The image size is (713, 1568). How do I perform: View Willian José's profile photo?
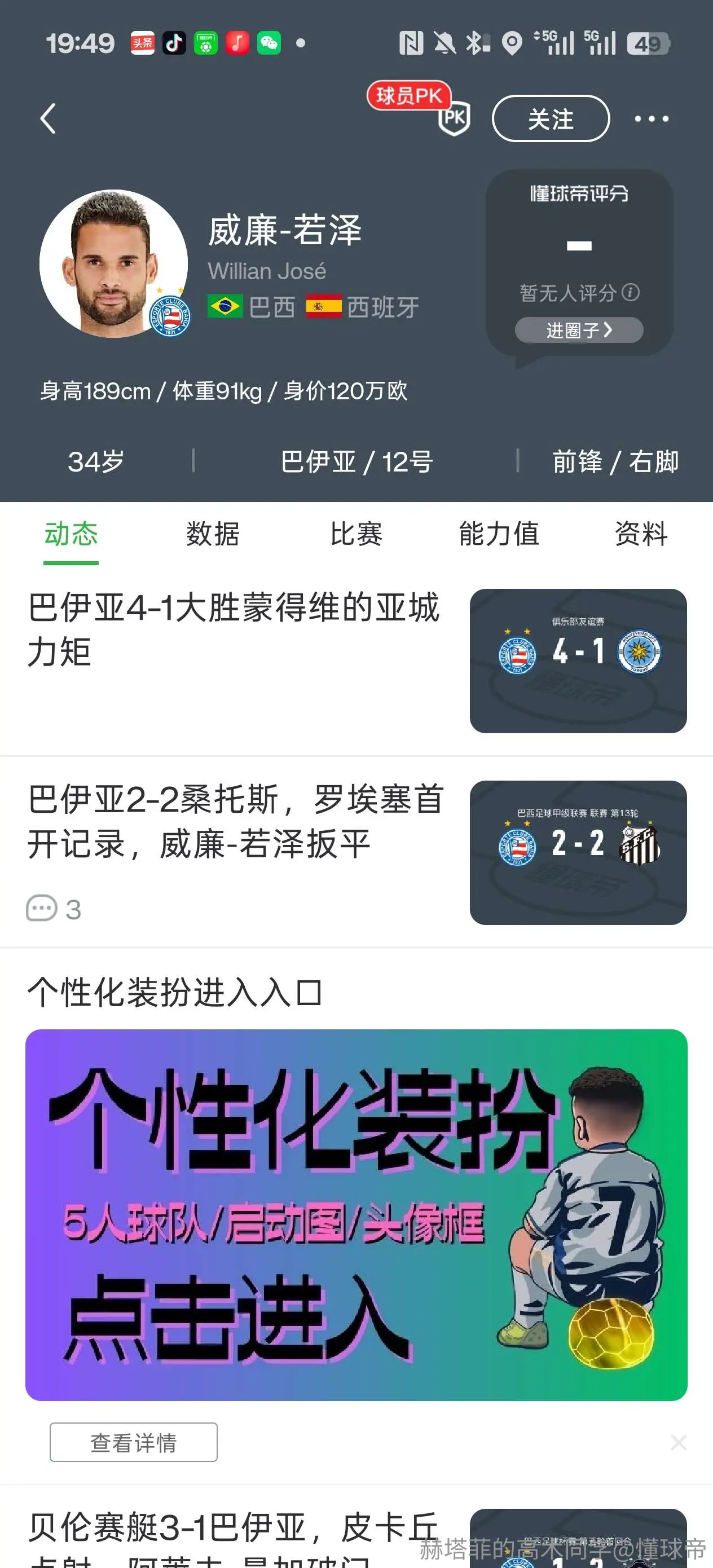114,263
